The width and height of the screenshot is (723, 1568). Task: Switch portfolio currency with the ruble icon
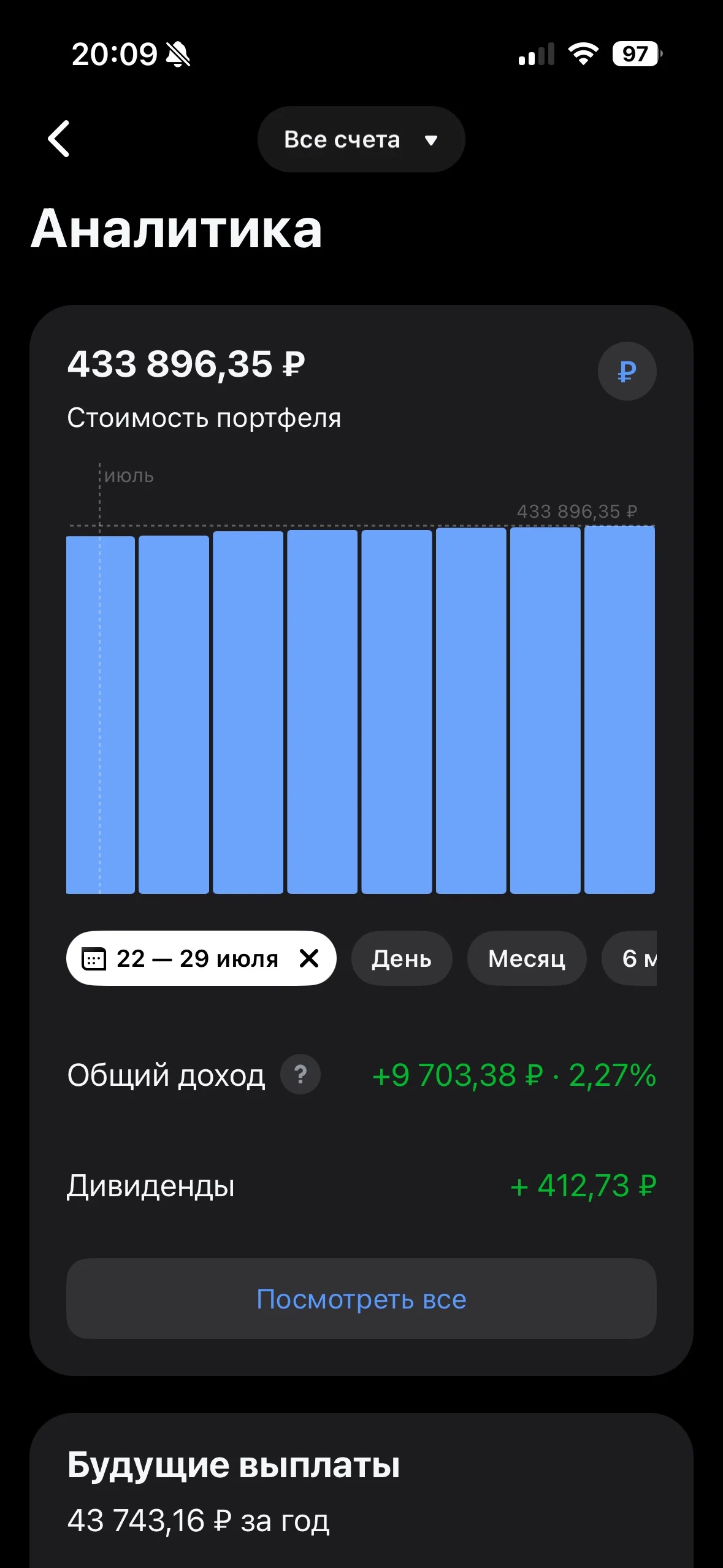[x=627, y=371]
